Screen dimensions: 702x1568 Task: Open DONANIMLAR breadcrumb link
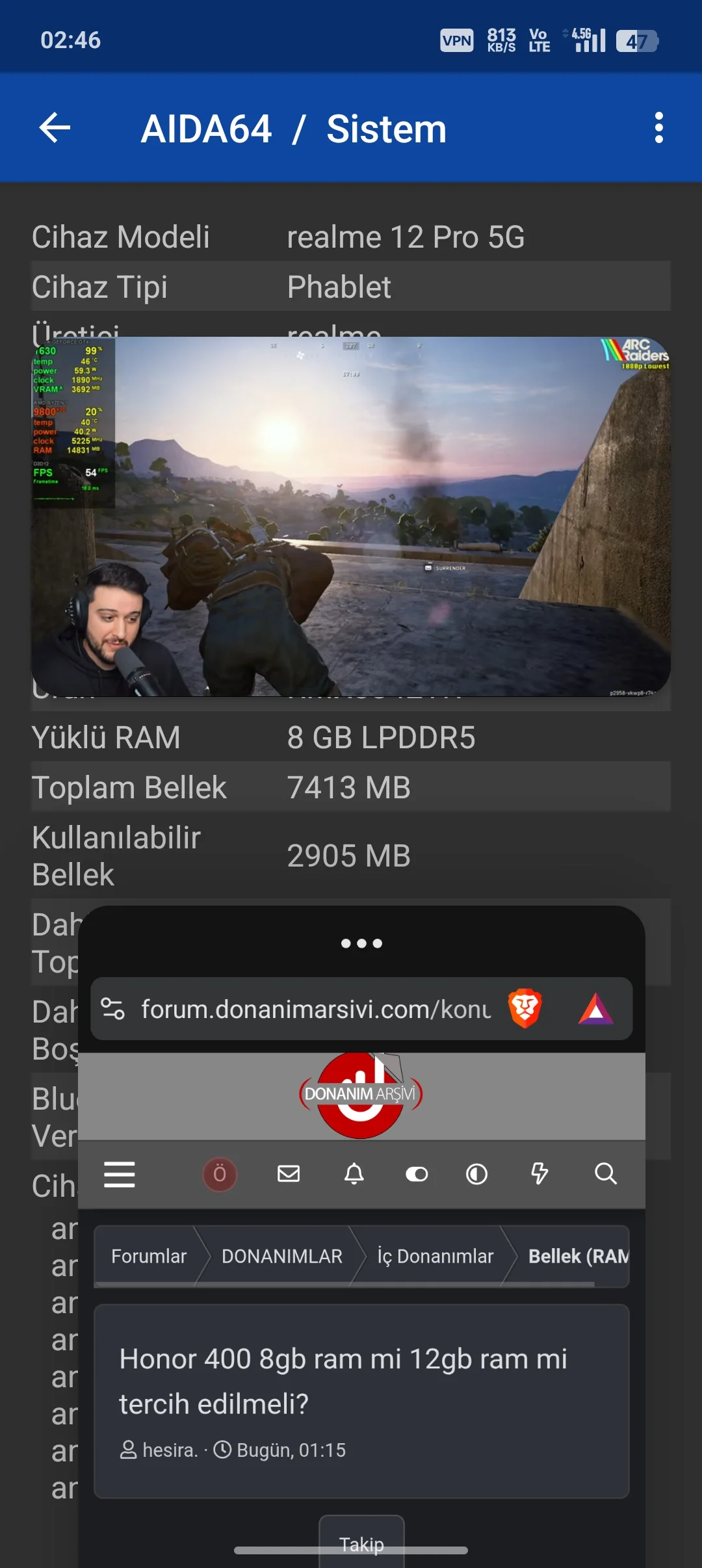coord(281,1256)
